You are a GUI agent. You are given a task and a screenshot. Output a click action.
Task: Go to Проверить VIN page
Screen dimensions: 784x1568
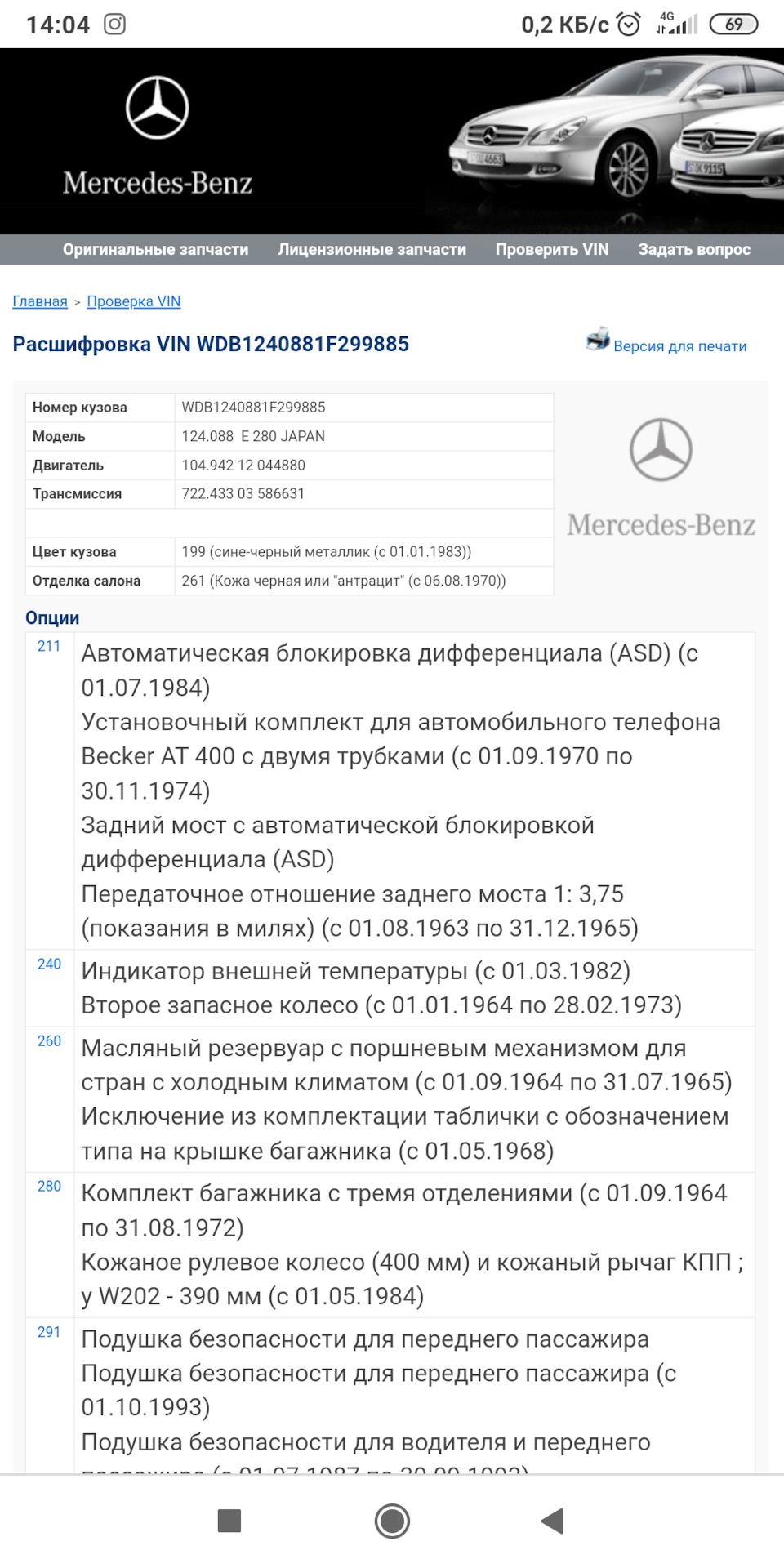(552, 249)
